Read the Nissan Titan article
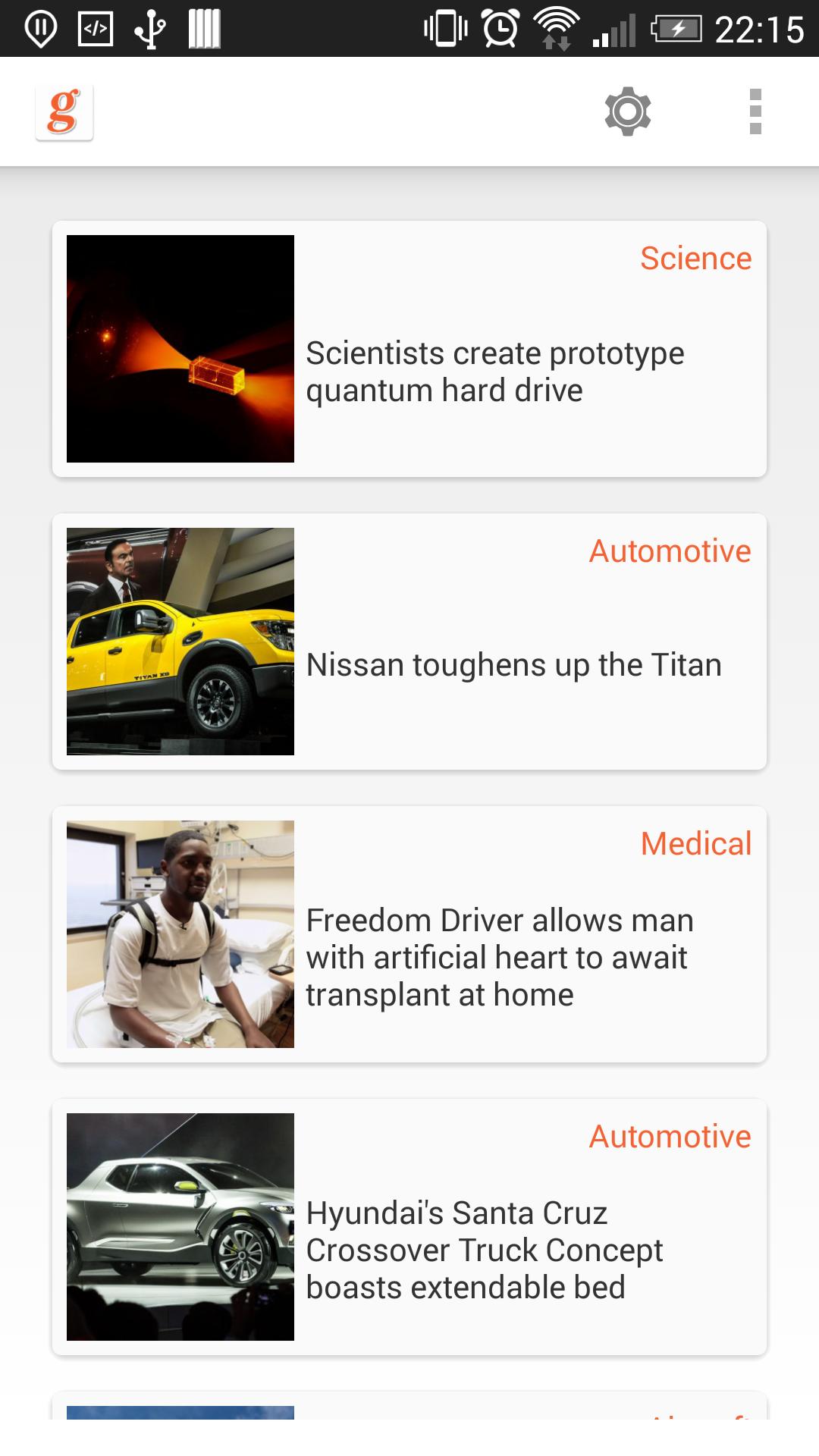The height and width of the screenshot is (1456, 819). (x=513, y=665)
